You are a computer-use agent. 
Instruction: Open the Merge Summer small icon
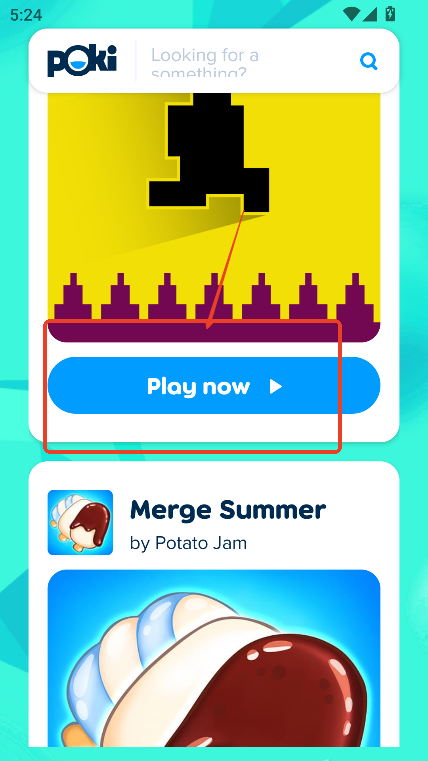click(x=80, y=522)
